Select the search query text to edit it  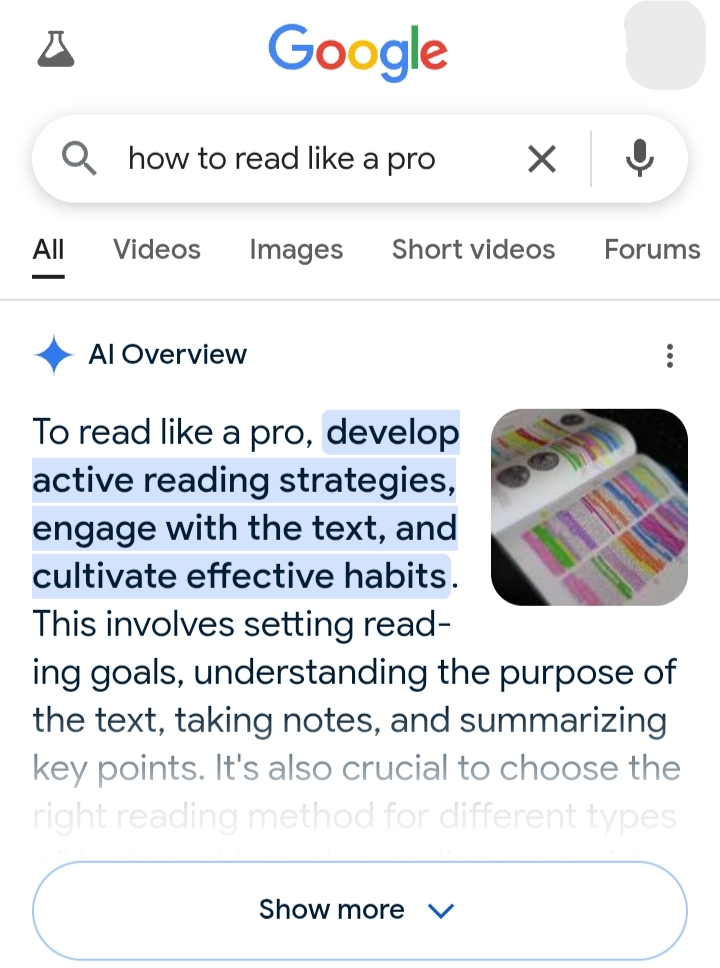[280, 158]
